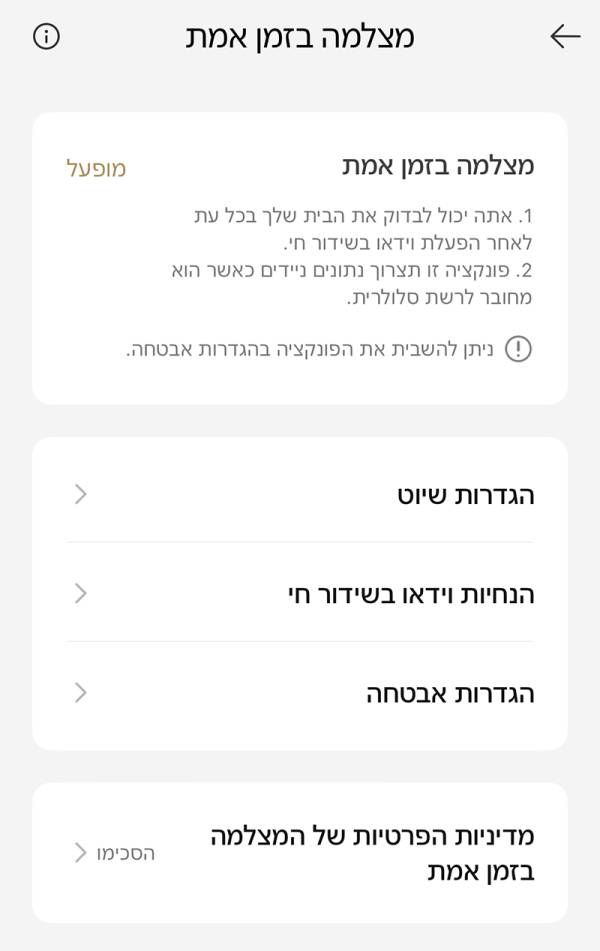The height and width of the screenshot is (951, 600).
Task: Open מדיניות הפרטיות של המצלמה בזמן אמת
Action: pos(300,852)
